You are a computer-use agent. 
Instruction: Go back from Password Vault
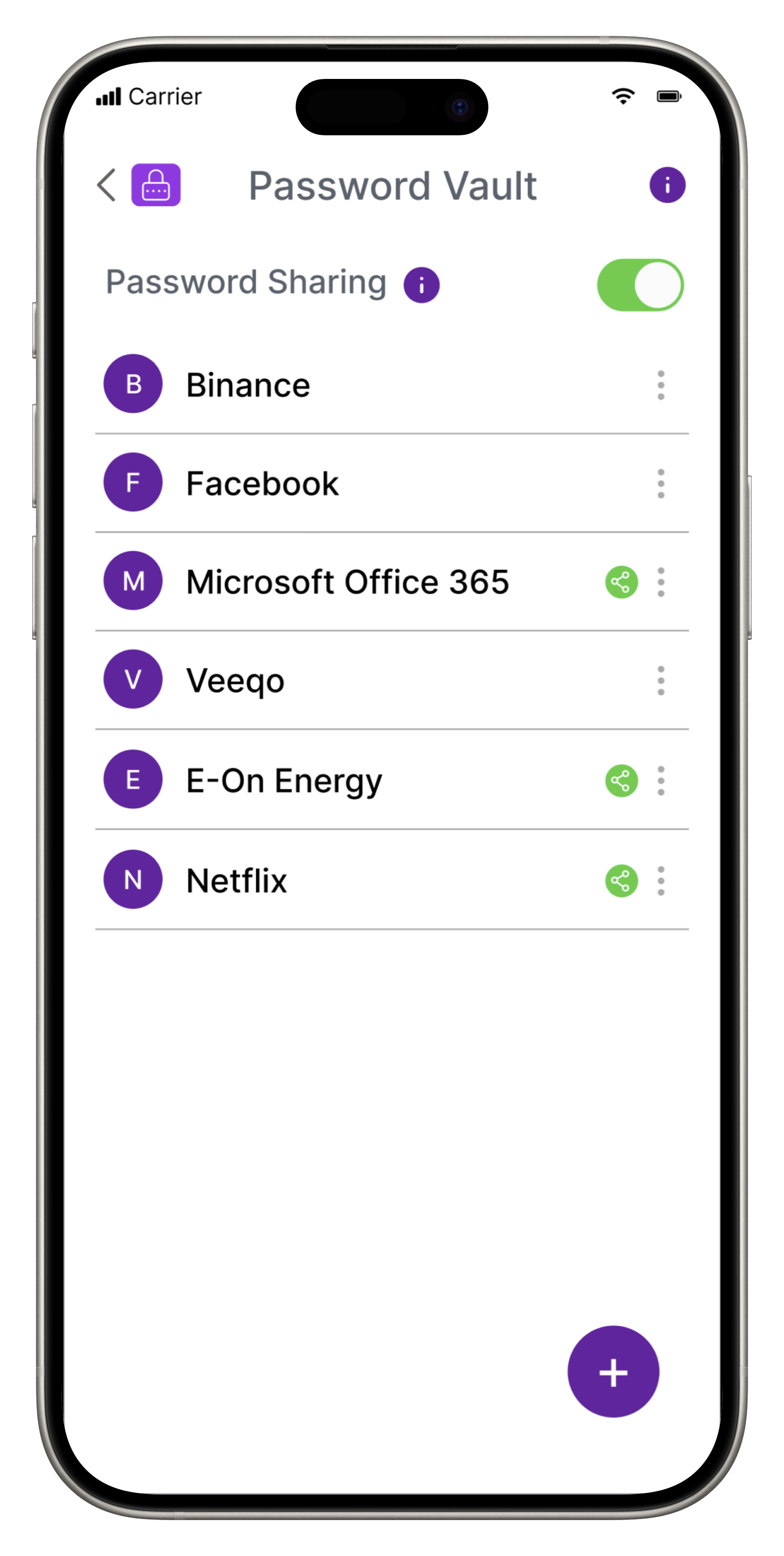click(x=107, y=185)
